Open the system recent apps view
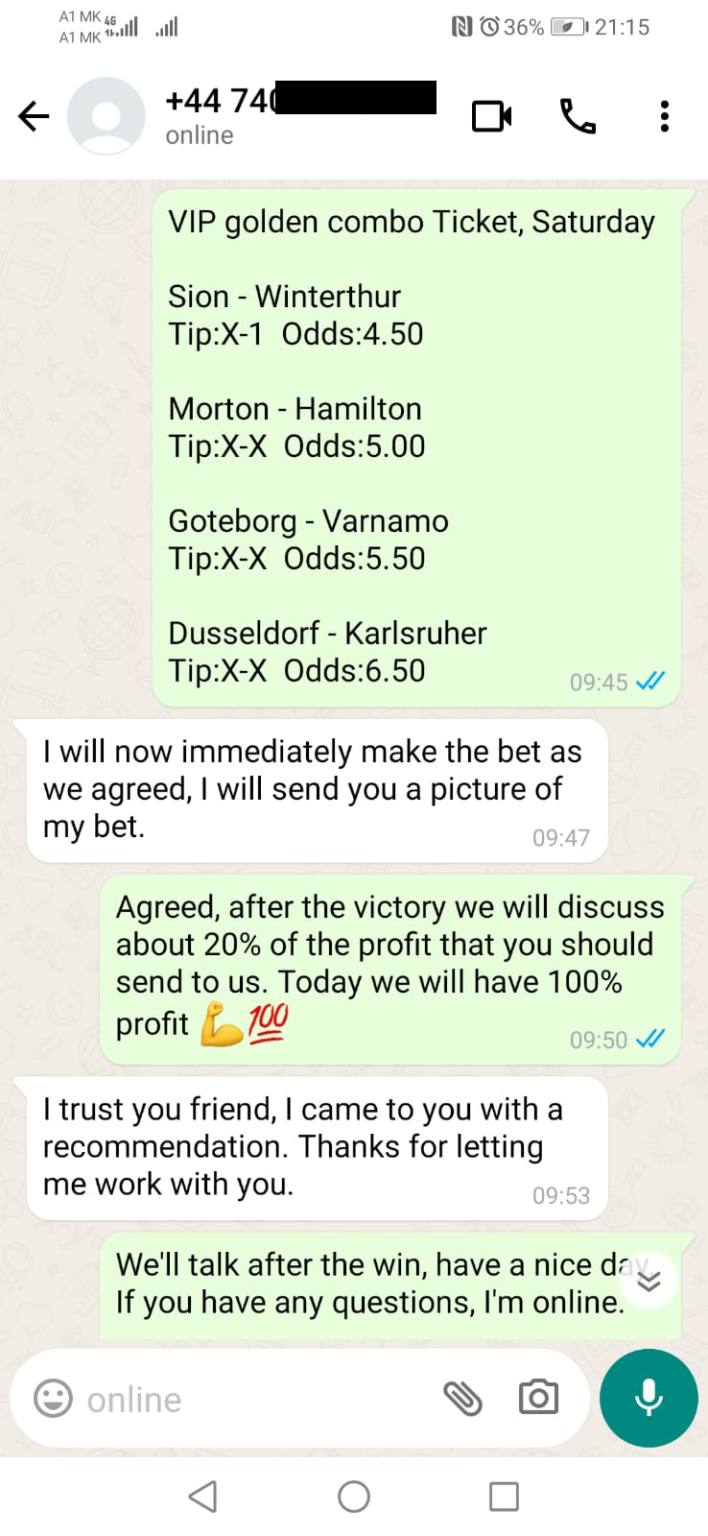 coord(504,1496)
